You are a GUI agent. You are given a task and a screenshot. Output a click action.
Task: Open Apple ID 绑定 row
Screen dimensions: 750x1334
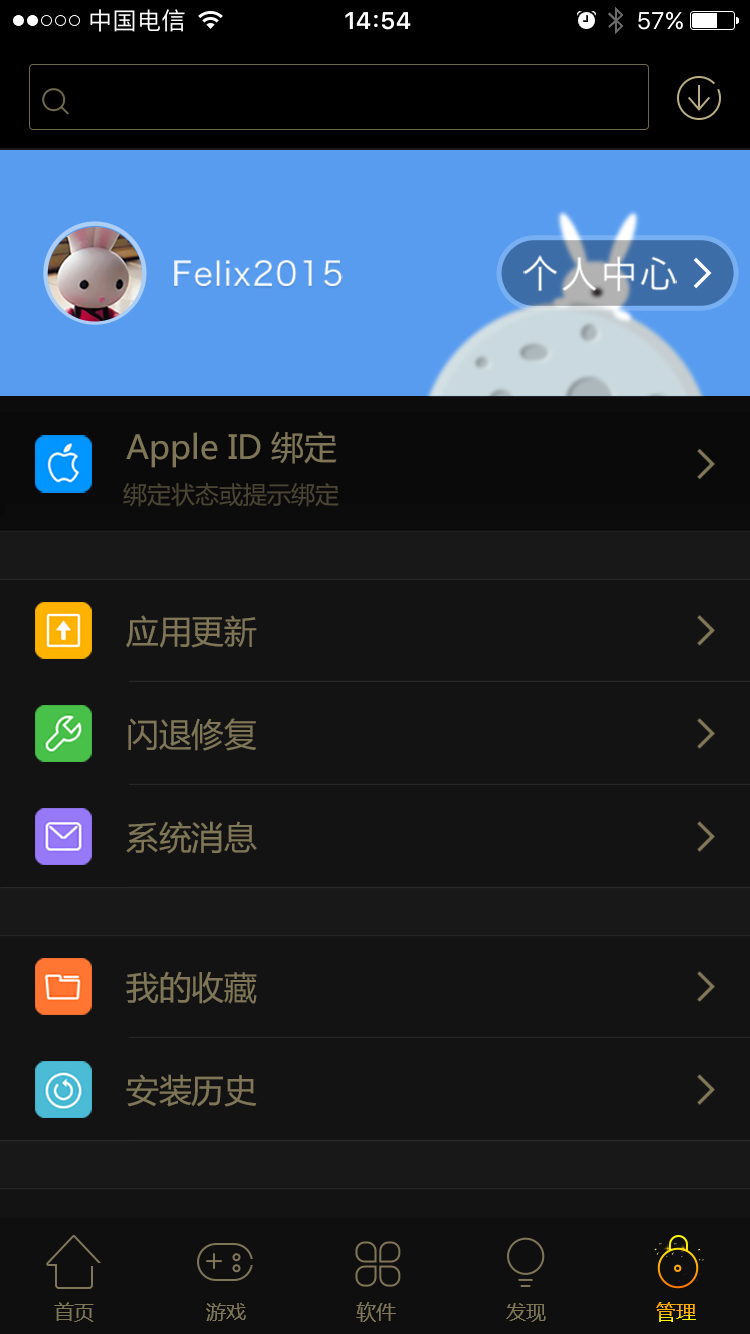click(375, 464)
